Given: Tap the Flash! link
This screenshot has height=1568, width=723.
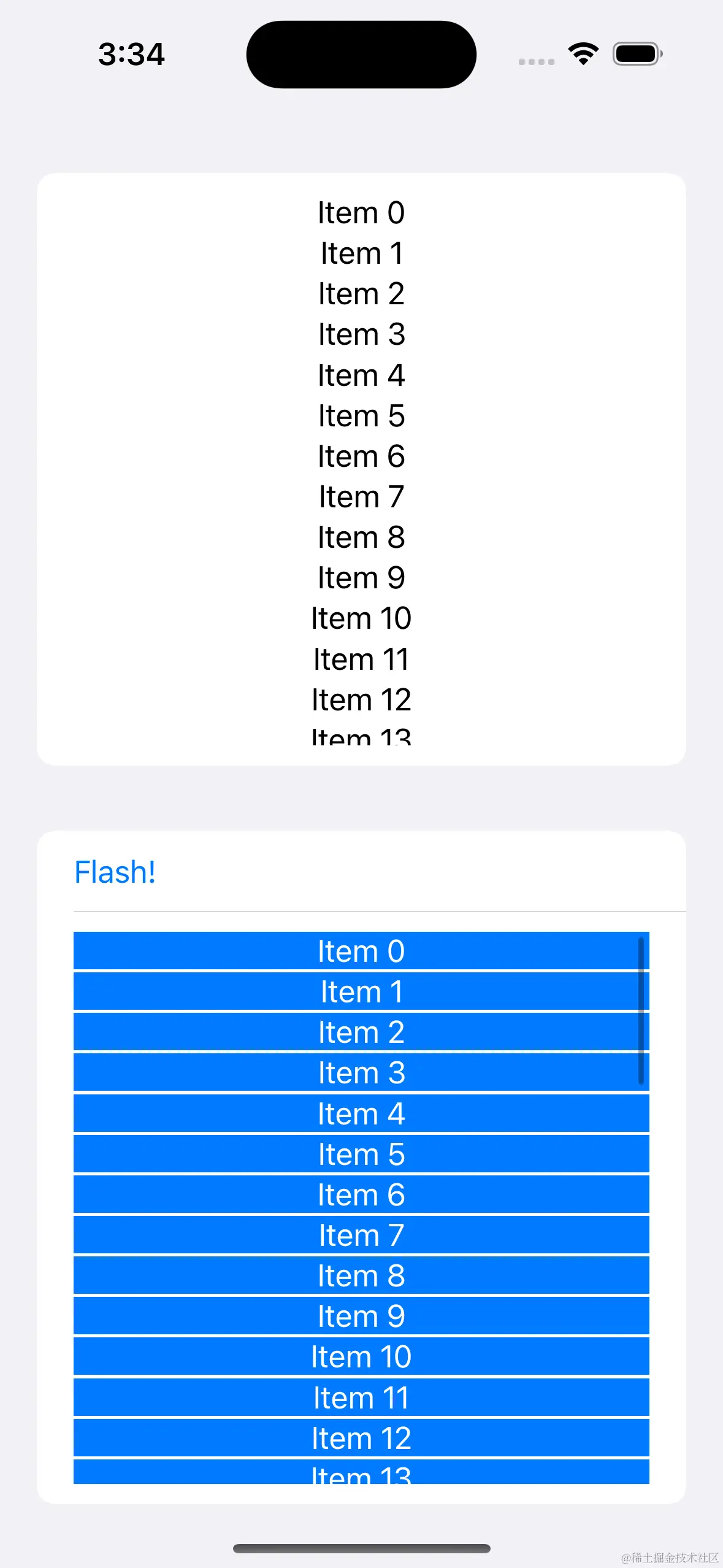Looking at the screenshot, I should (114, 870).
